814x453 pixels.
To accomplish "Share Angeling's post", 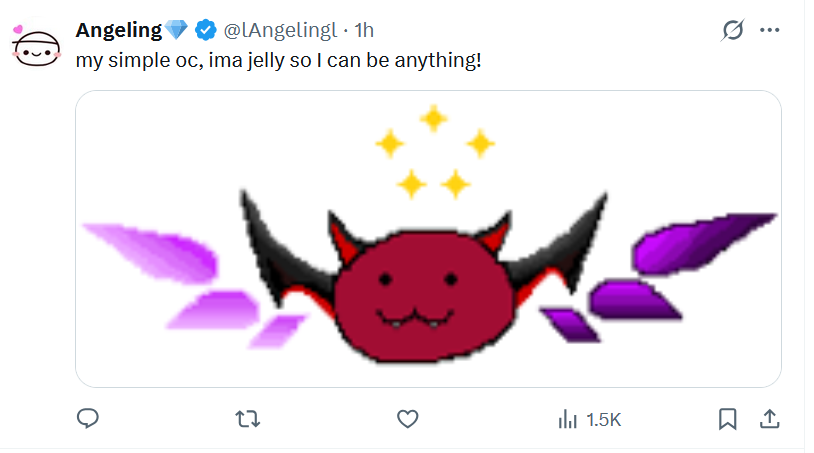I will pos(769,419).
